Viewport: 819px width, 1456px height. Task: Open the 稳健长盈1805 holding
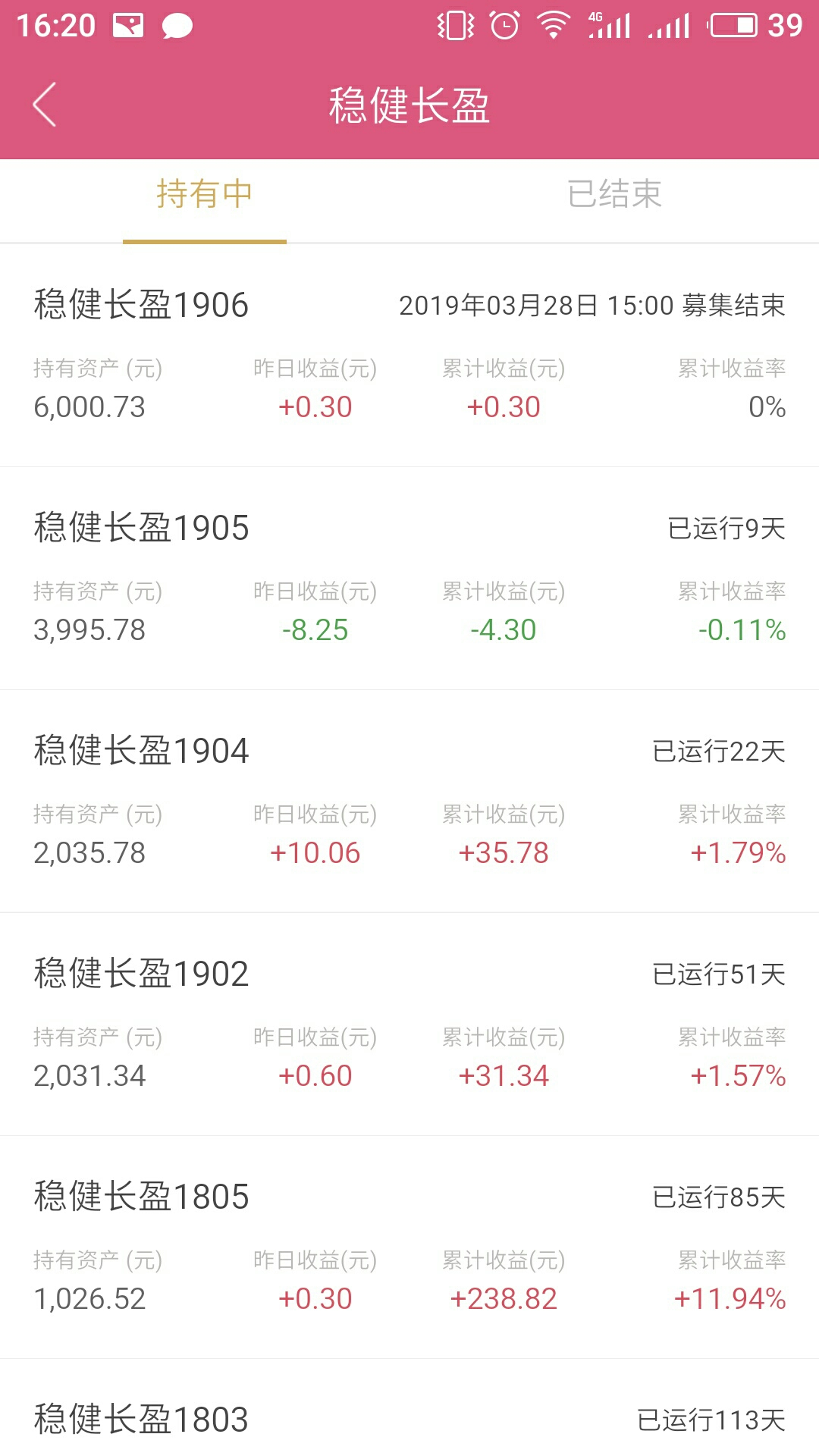click(x=409, y=1247)
